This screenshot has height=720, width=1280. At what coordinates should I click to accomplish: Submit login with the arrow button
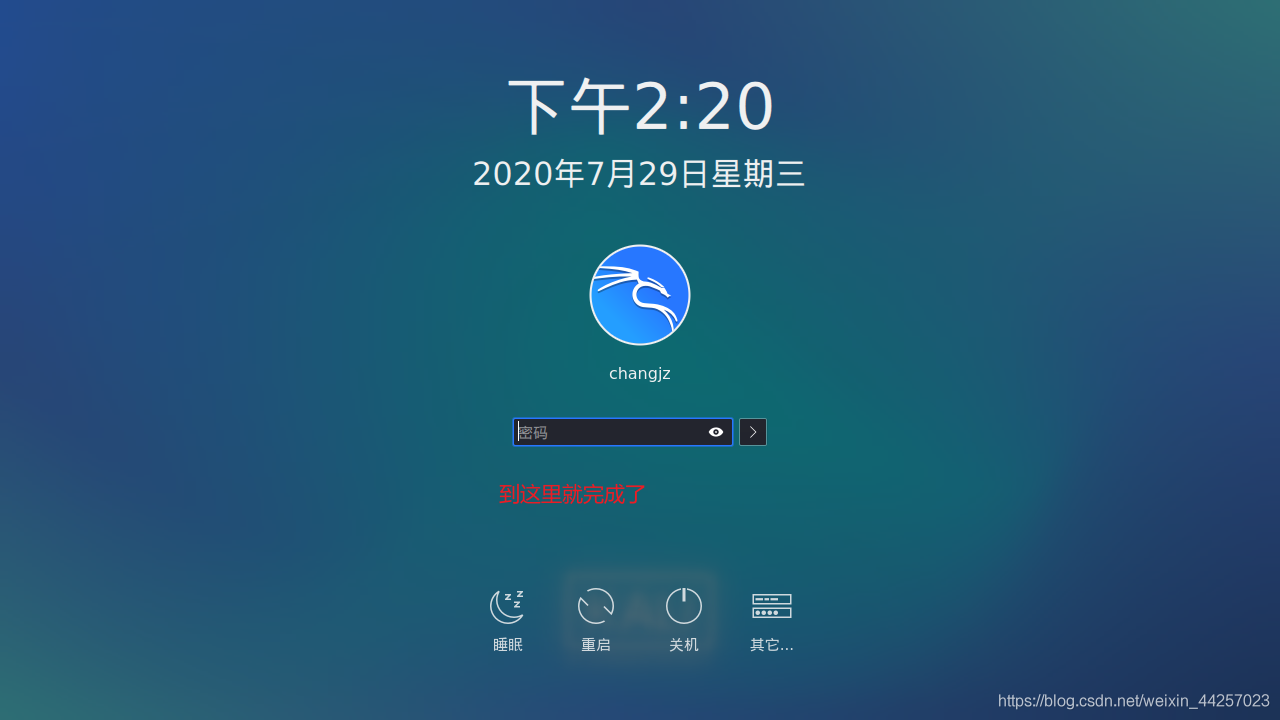pyautogui.click(x=753, y=432)
